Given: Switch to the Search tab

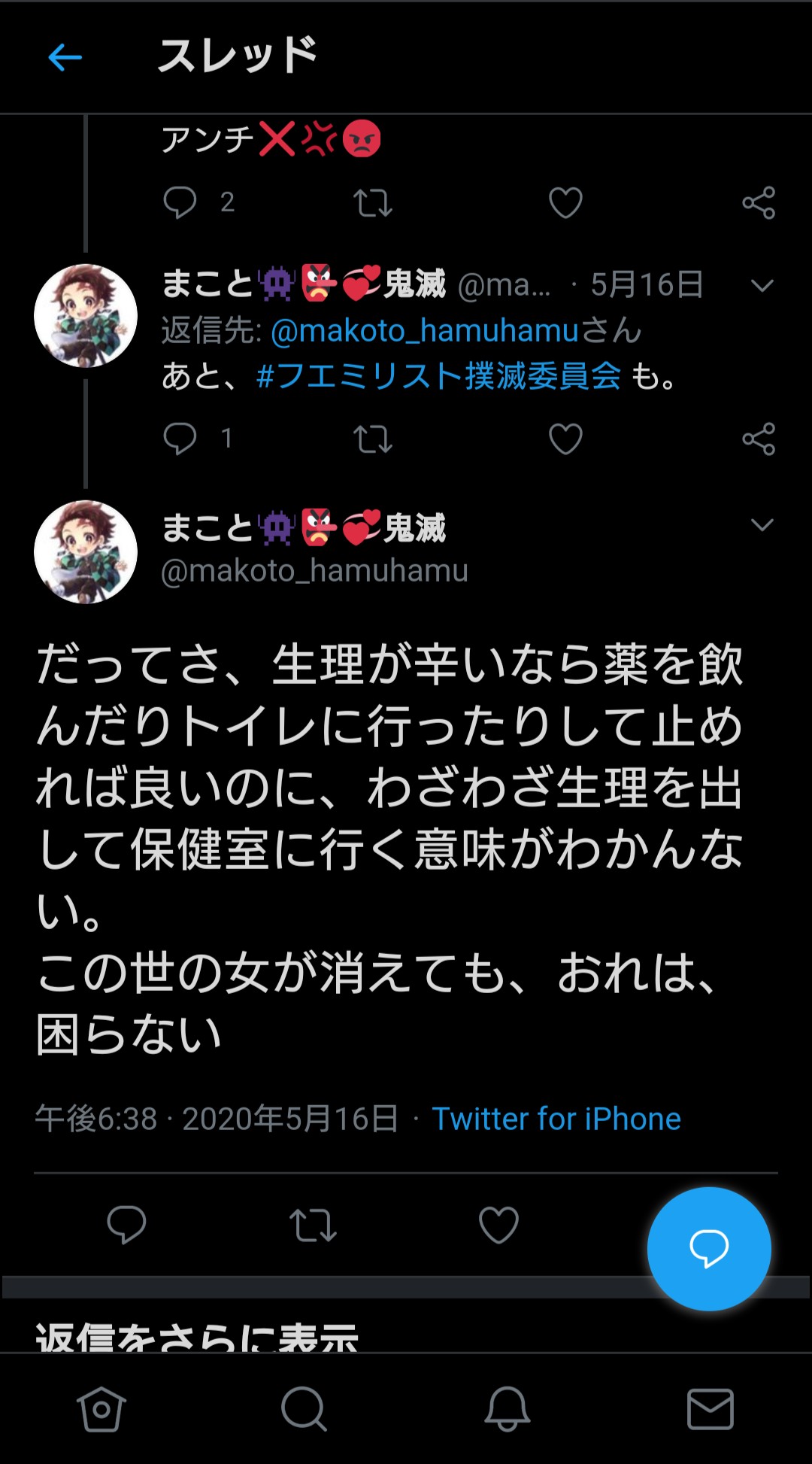Looking at the screenshot, I should (x=304, y=1408).
